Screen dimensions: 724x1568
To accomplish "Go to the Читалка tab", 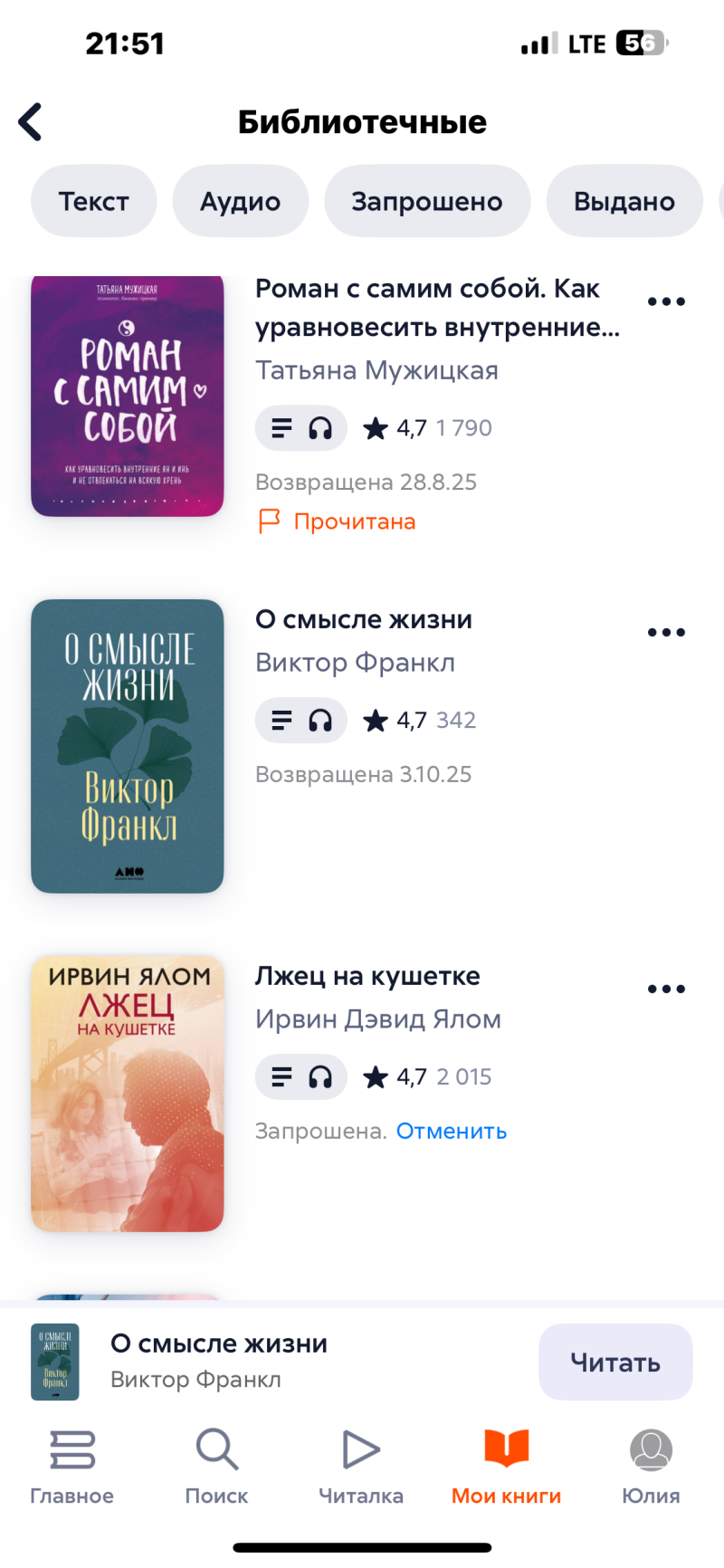I will click(x=361, y=1465).
